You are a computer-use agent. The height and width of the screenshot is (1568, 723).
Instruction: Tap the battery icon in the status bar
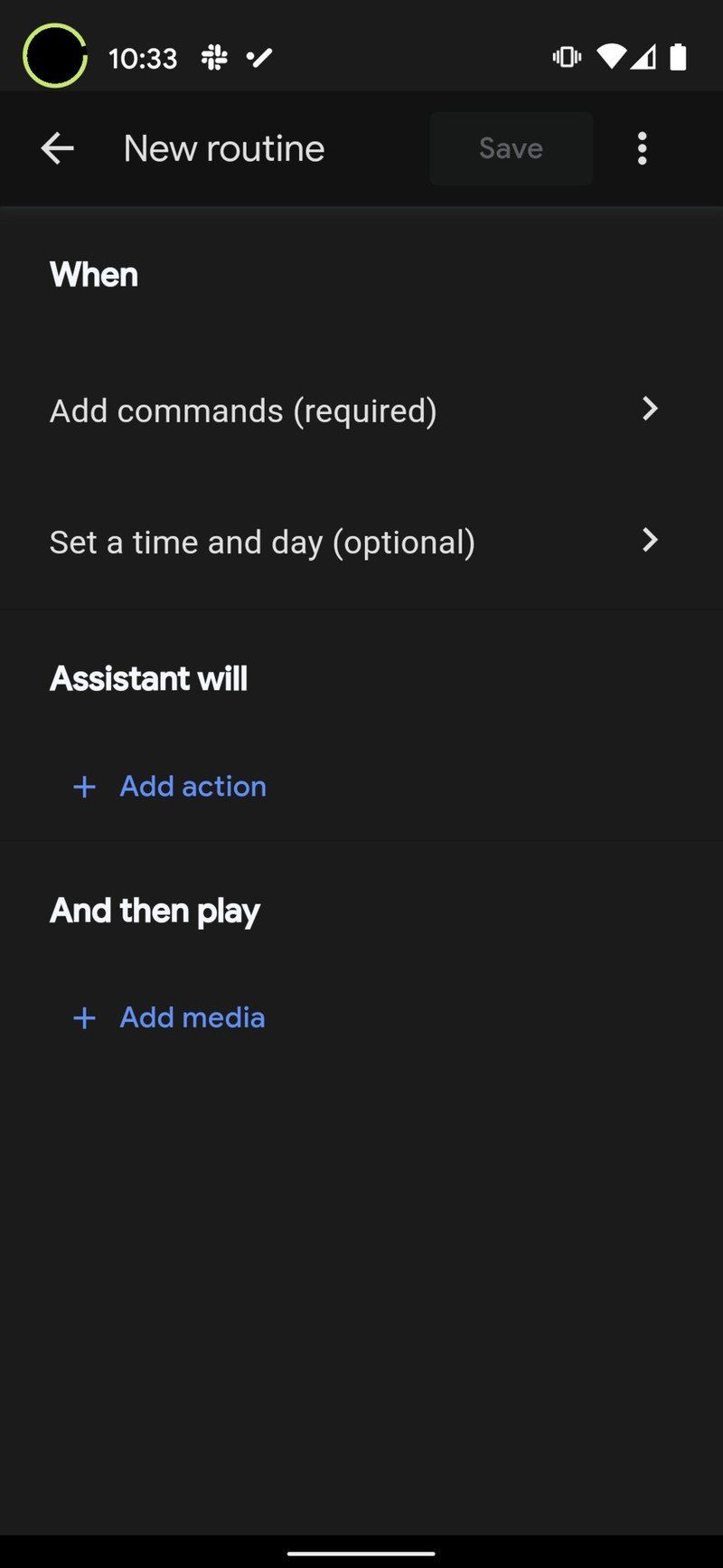pyautogui.click(x=678, y=57)
